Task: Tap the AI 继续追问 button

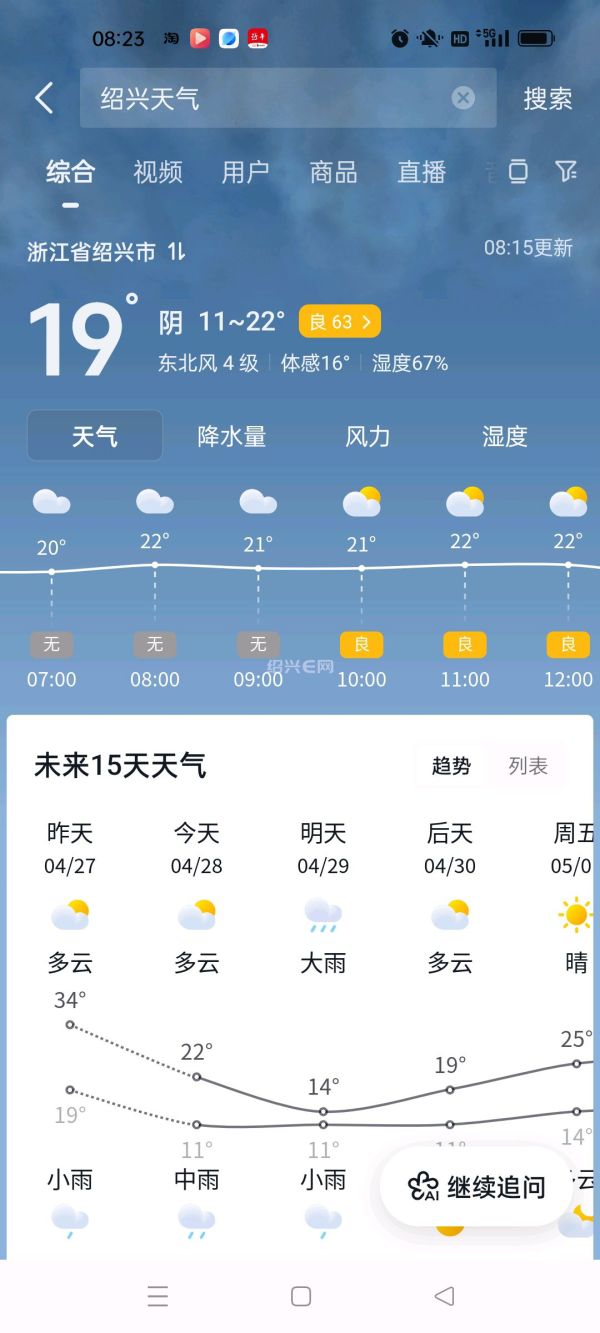Action: (477, 1187)
